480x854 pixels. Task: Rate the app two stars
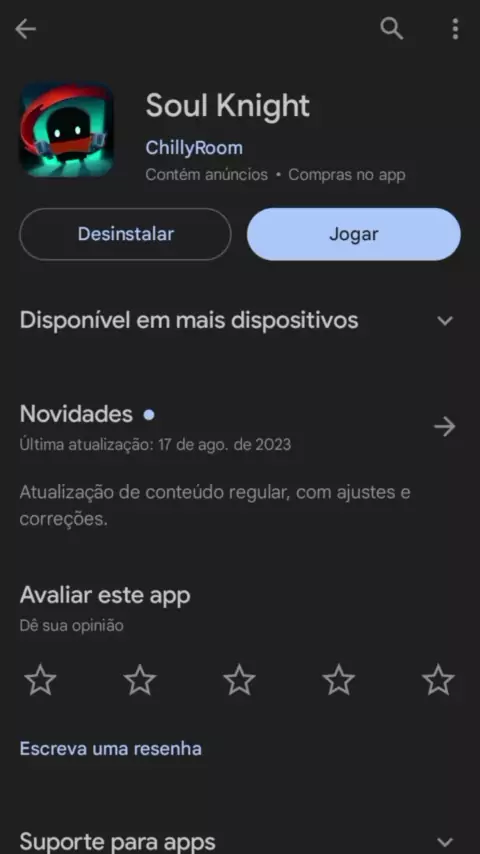click(x=140, y=679)
